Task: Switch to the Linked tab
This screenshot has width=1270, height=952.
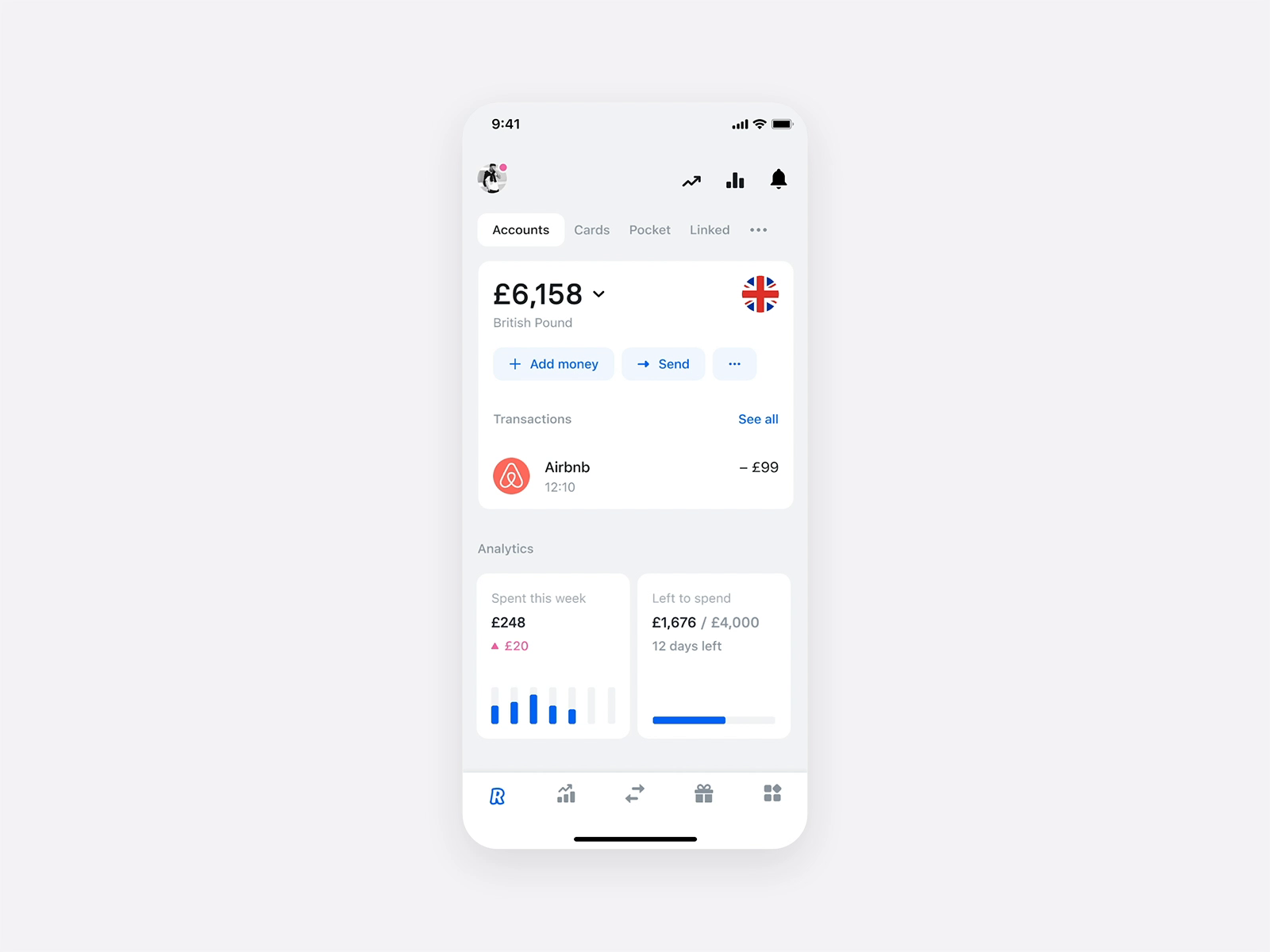Action: coord(709,230)
